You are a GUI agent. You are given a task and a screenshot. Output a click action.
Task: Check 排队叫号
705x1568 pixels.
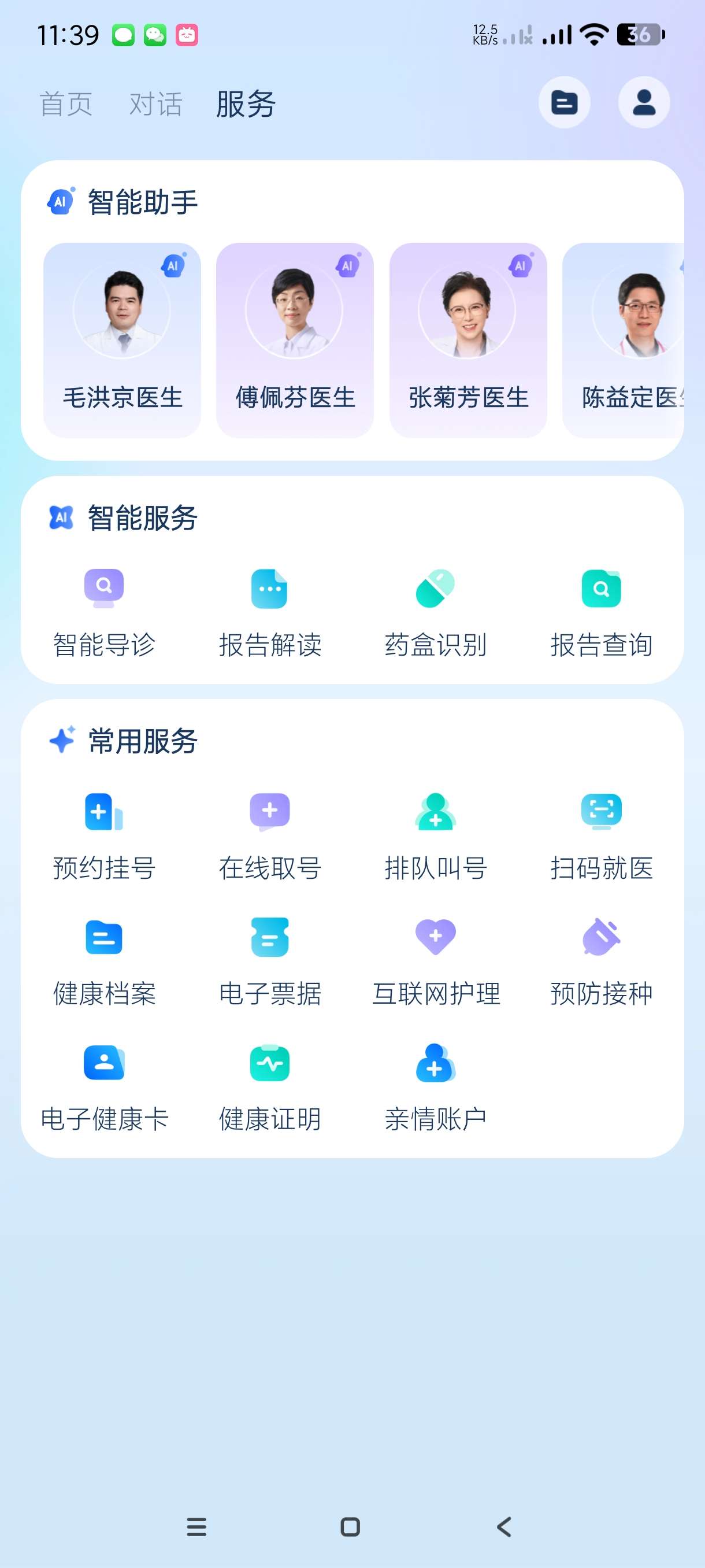pos(436,835)
